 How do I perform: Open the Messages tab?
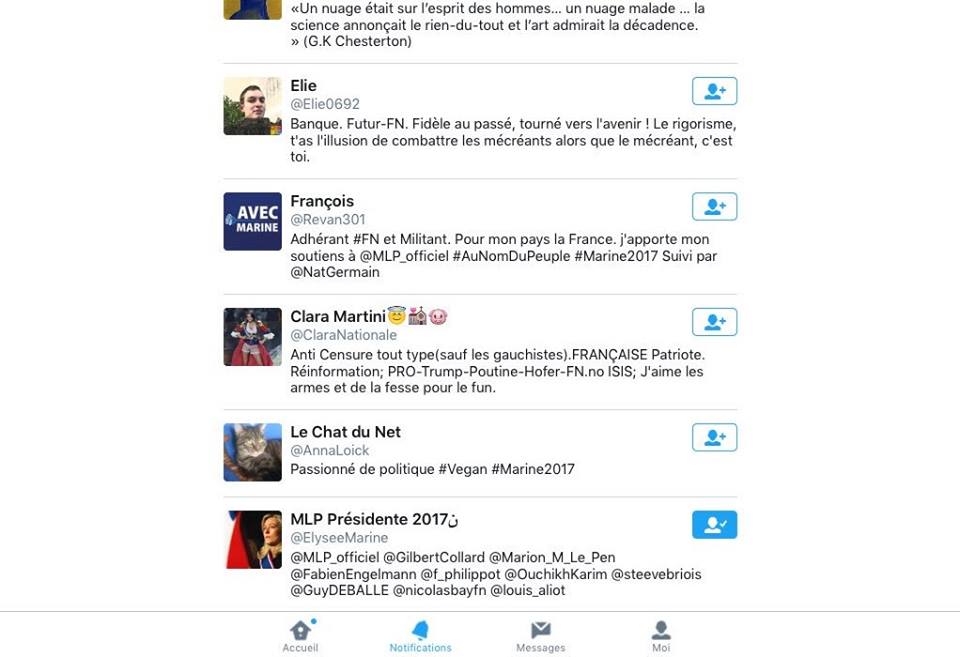pyautogui.click(x=540, y=635)
